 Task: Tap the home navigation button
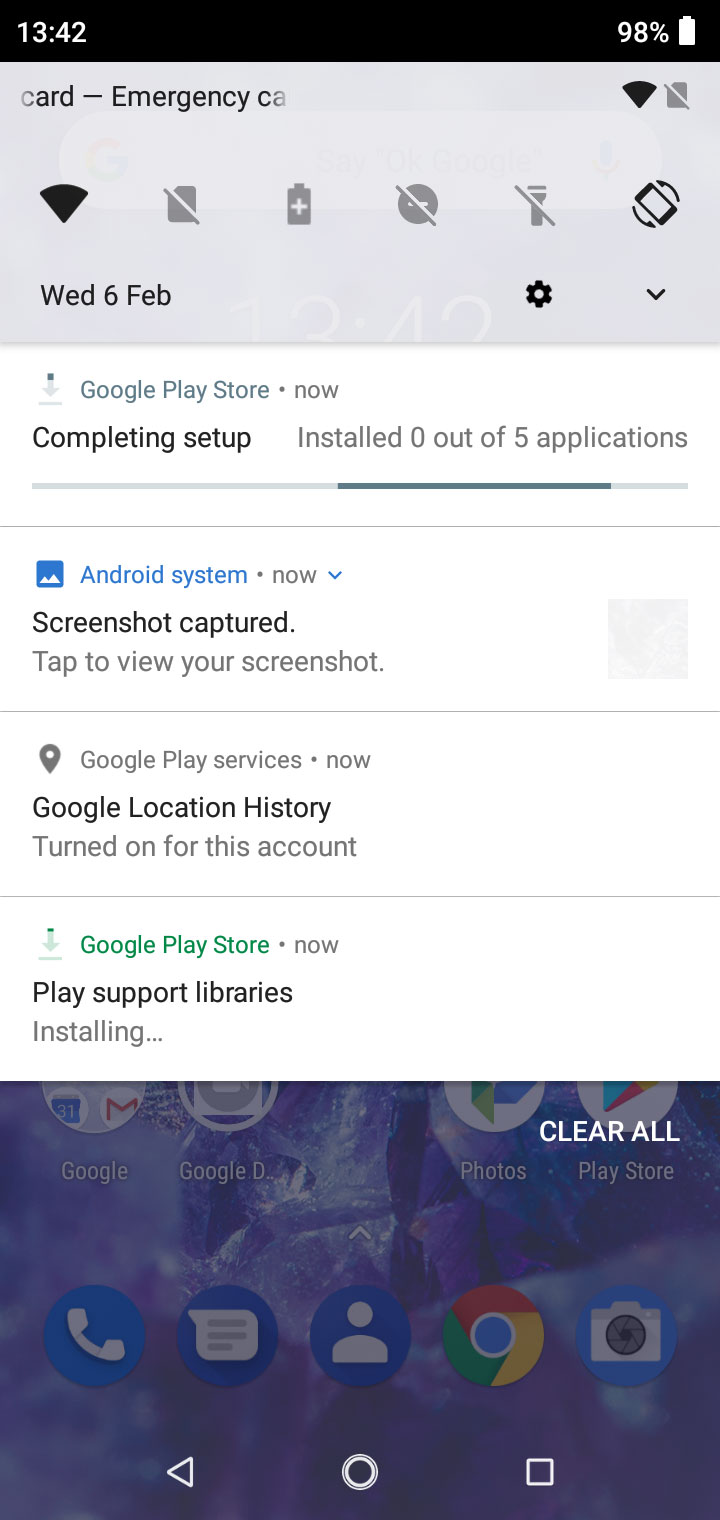360,1471
